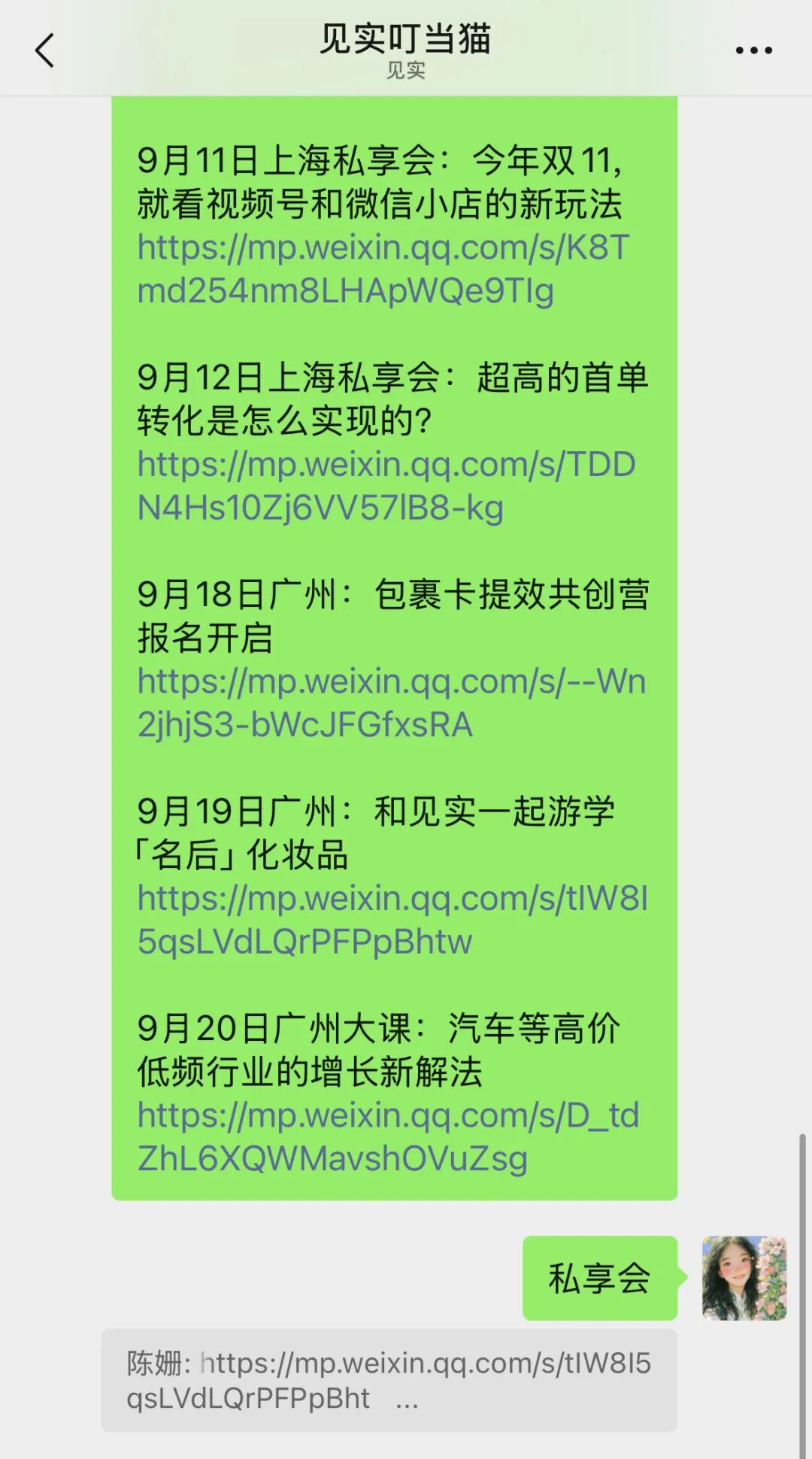Open the quoted link message from 陈姗

(389, 1380)
